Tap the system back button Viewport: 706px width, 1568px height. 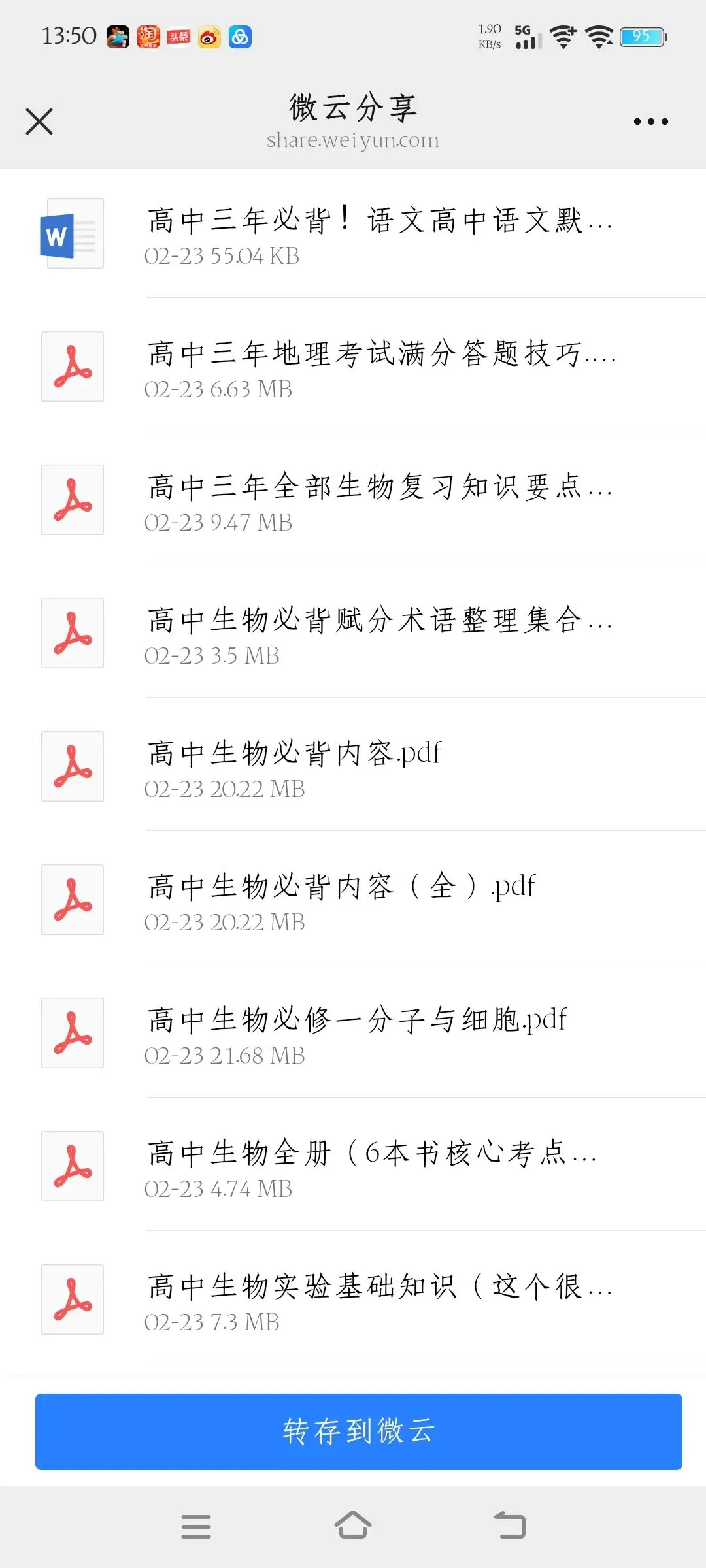510,1526
